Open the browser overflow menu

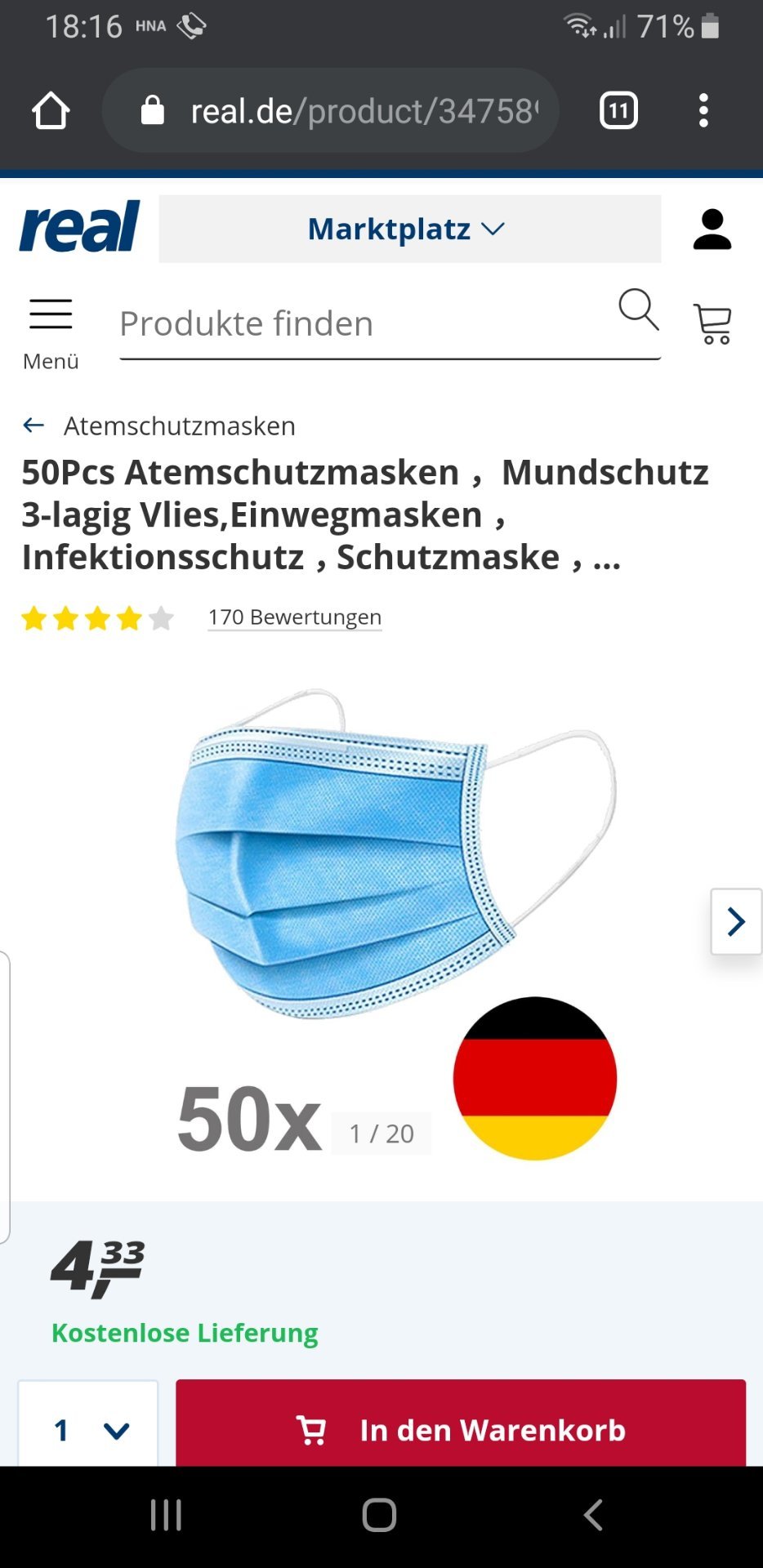click(703, 110)
